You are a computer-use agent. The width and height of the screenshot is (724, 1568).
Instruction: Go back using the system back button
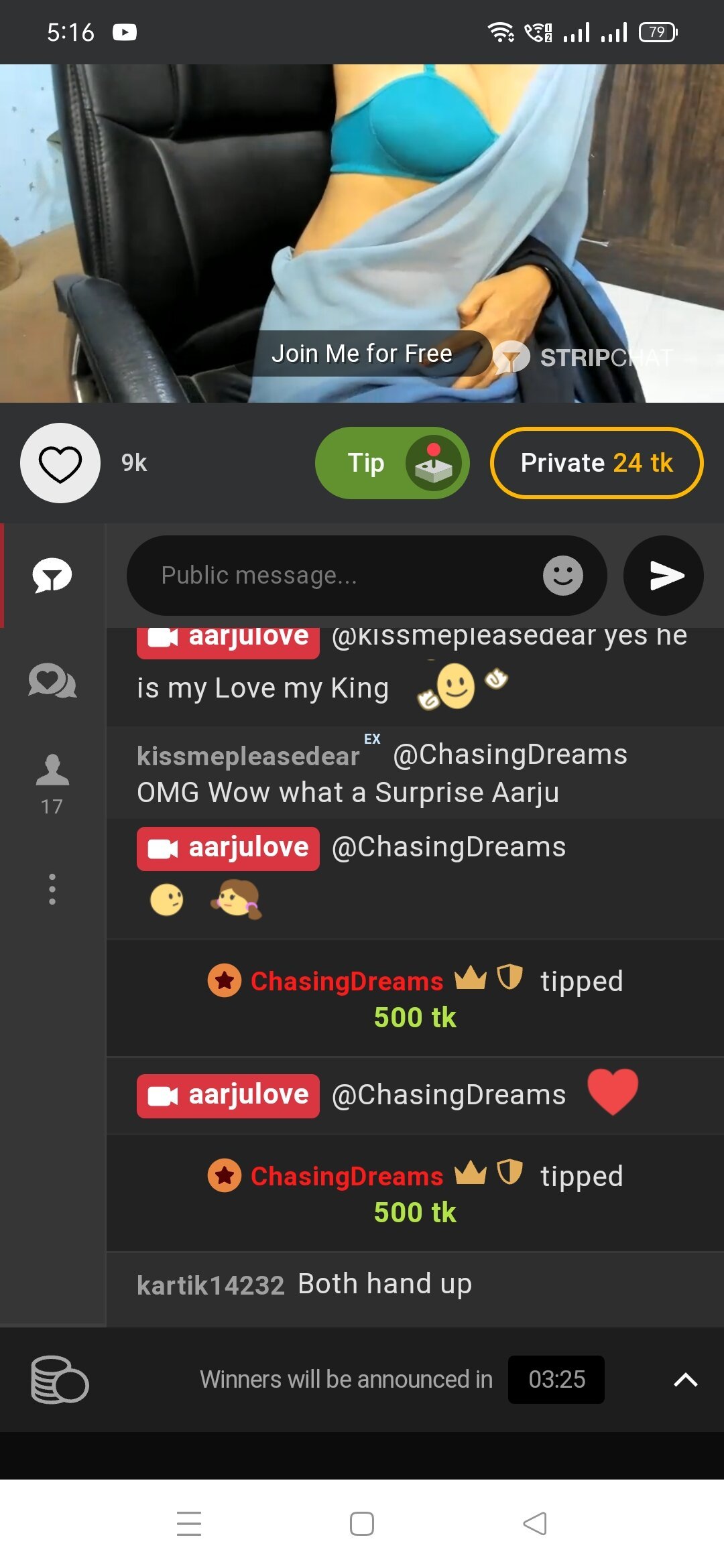click(x=535, y=1523)
